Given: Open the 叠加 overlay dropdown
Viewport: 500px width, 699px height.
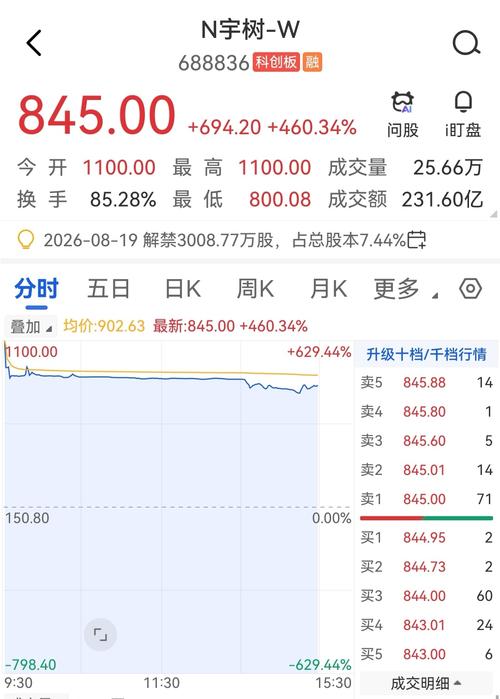Looking at the screenshot, I should tap(31, 327).
